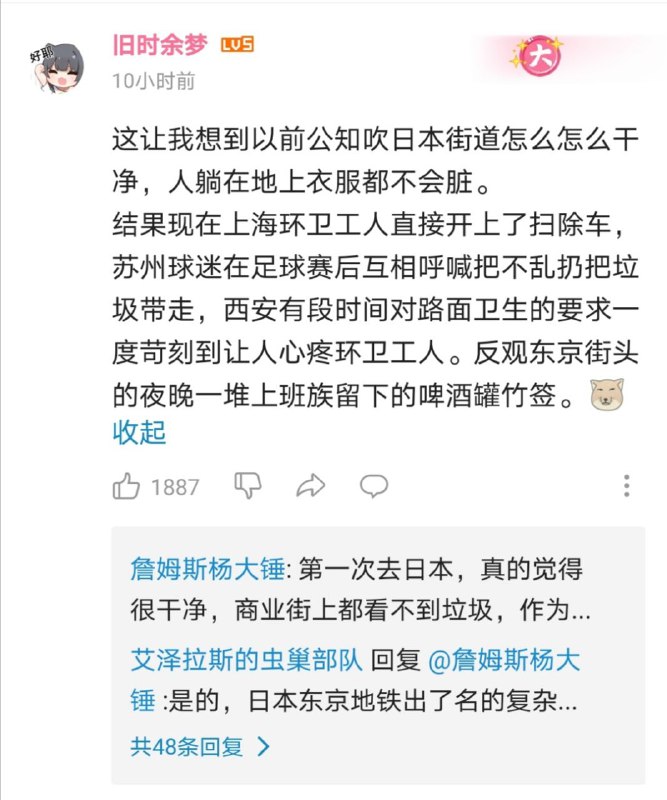Dislike this comment
This screenshot has width=667, height=800.
(x=247, y=487)
